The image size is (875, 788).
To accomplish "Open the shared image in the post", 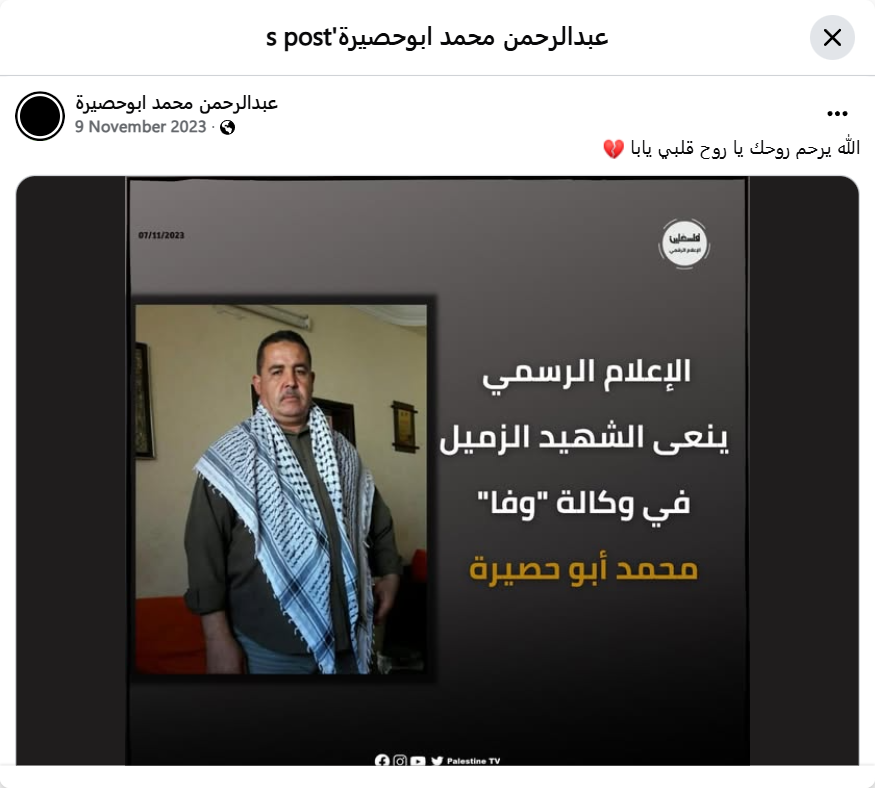I will (x=438, y=470).
